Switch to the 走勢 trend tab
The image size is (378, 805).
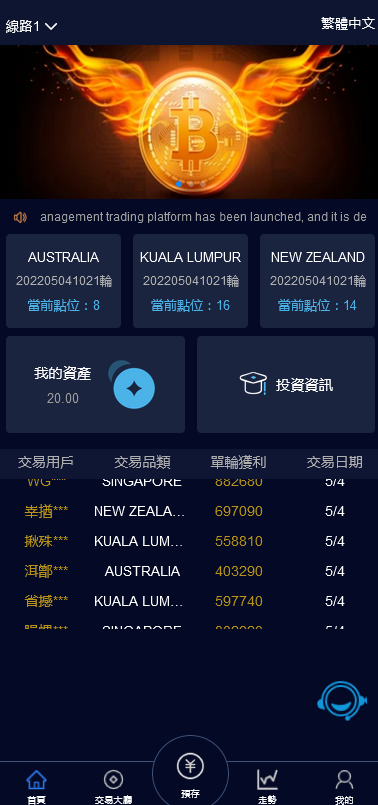tap(268, 786)
